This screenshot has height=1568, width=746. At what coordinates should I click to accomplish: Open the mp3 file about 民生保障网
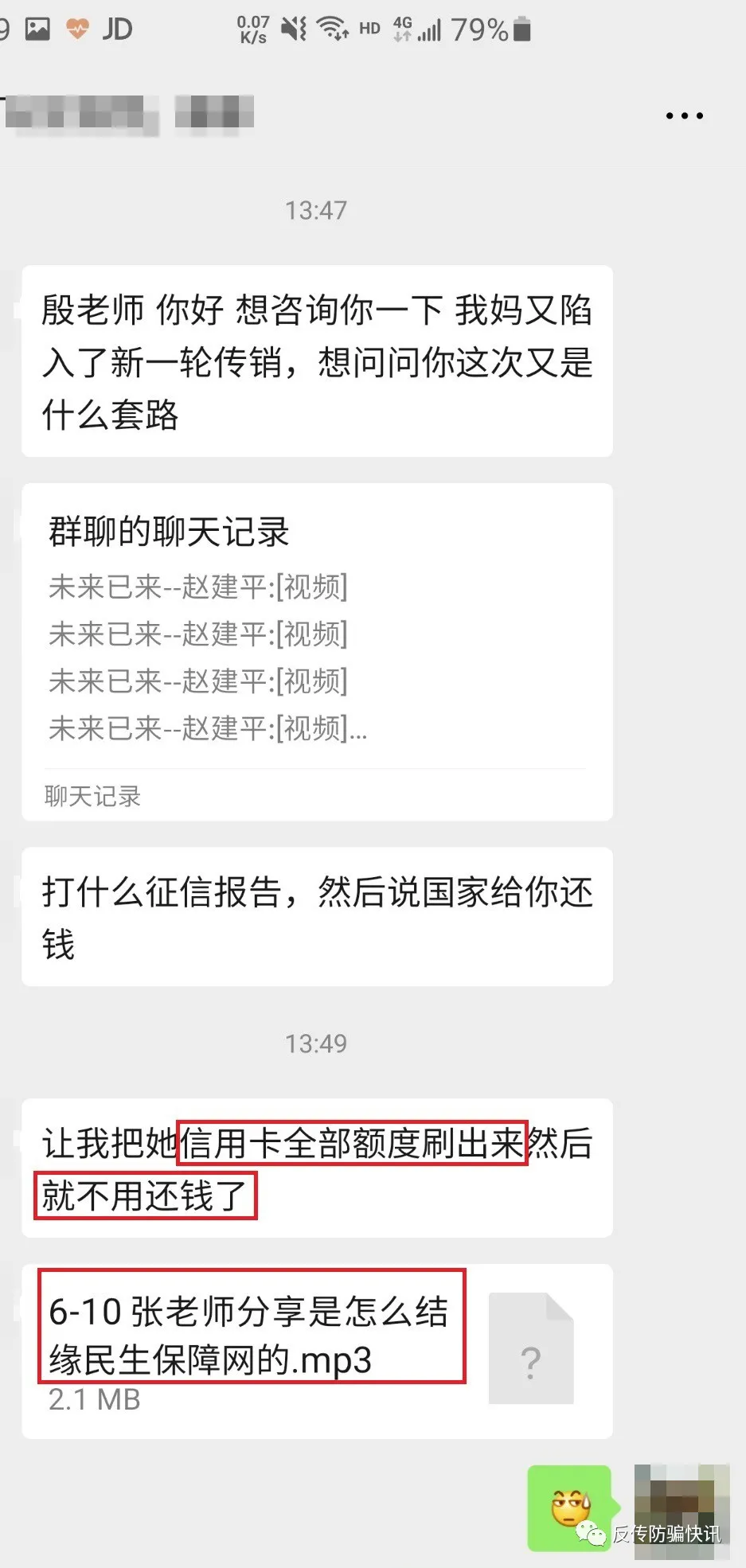point(316,1350)
